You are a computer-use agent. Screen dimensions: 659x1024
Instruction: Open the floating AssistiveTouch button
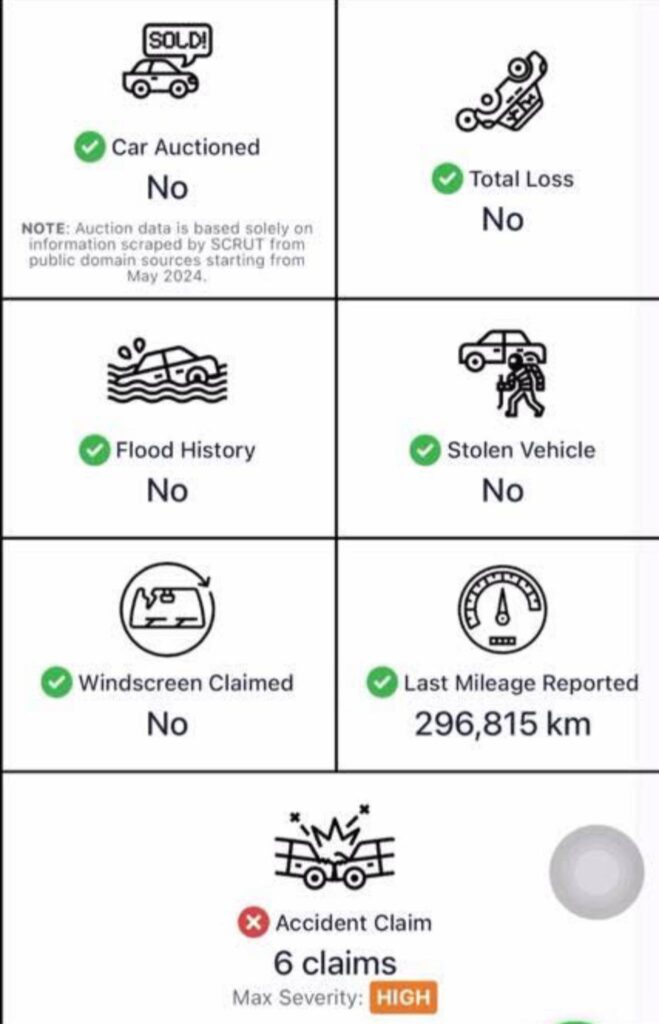pyautogui.click(x=597, y=872)
